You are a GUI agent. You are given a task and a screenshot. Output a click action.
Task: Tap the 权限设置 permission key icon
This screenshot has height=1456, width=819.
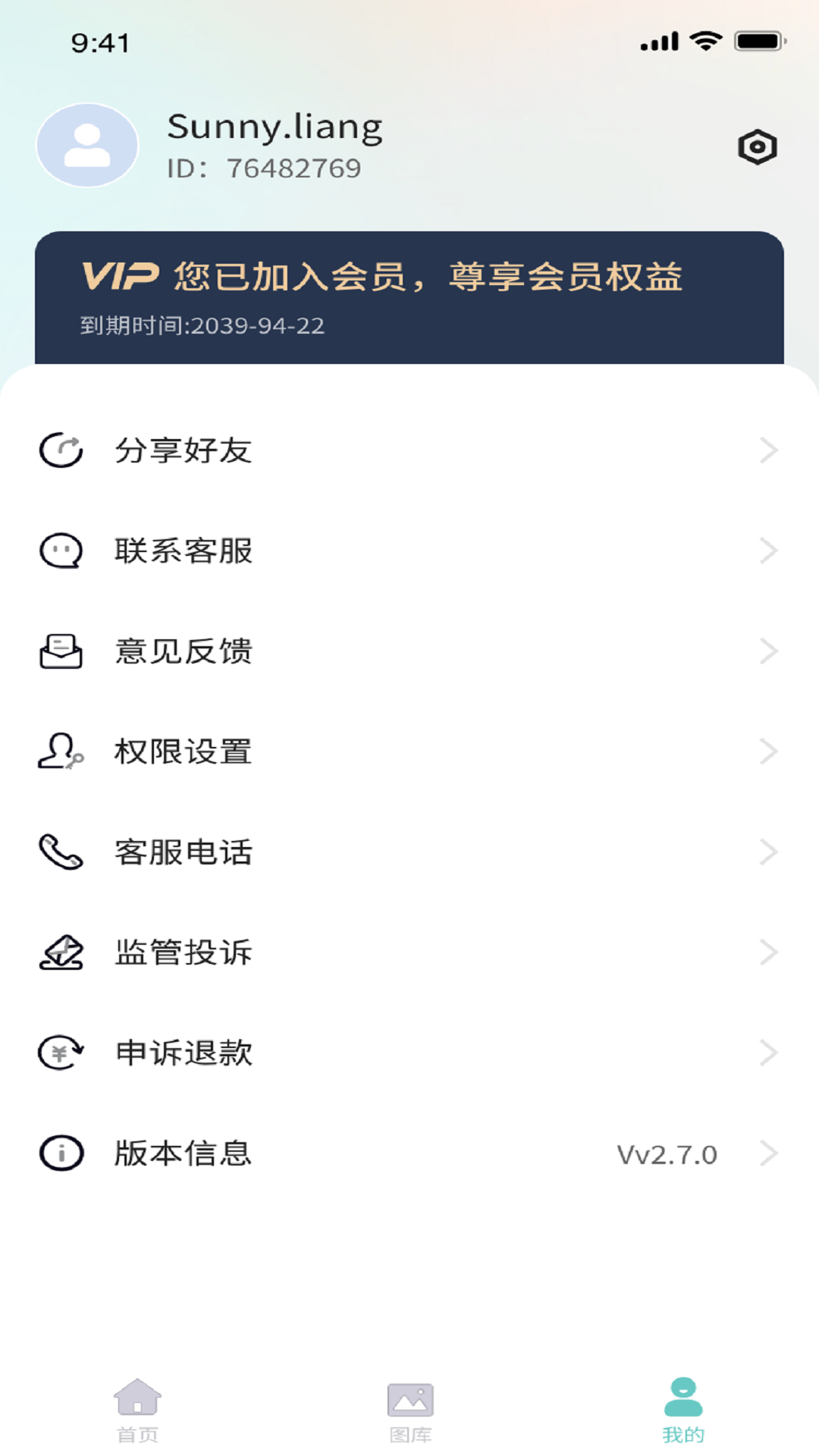click(61, 752)
